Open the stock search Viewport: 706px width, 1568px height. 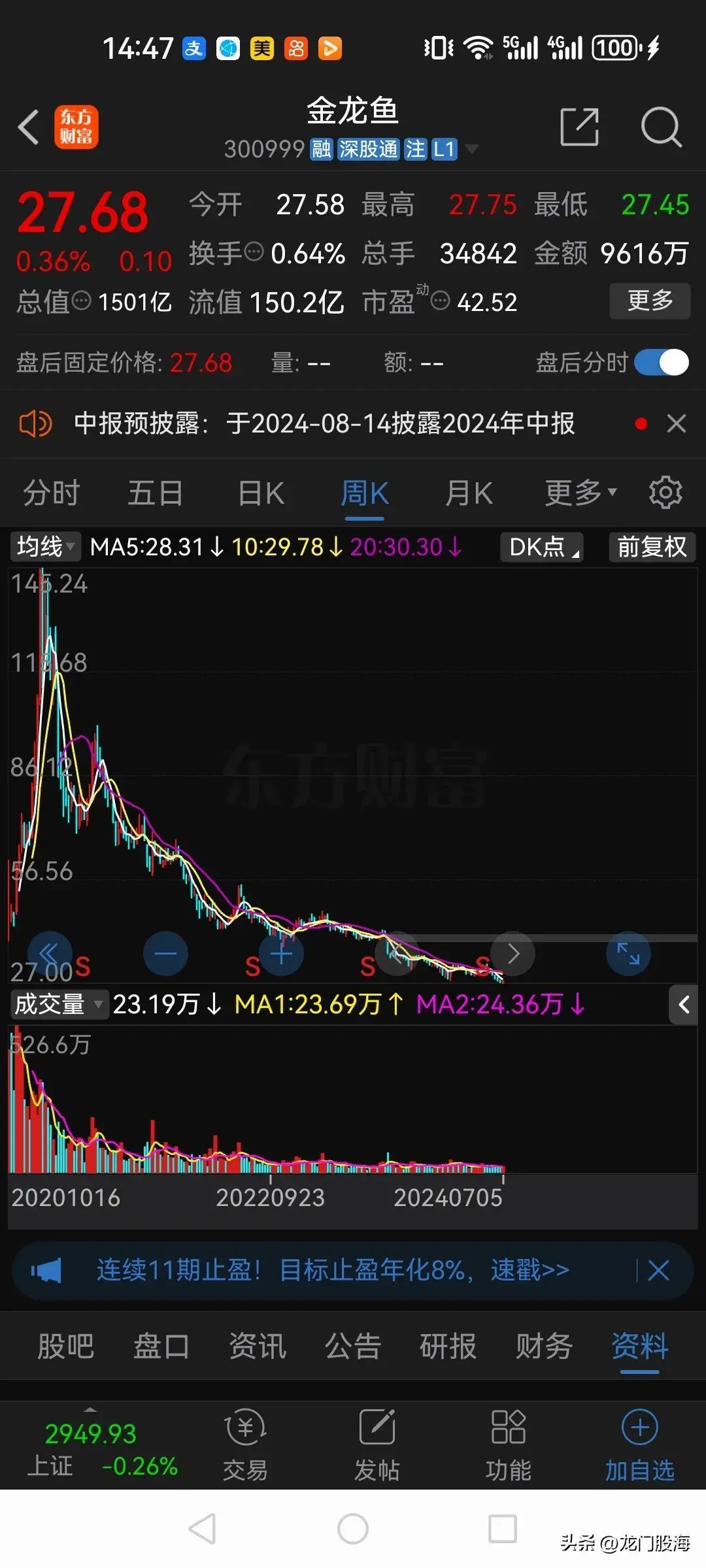[x=662, y=128]
